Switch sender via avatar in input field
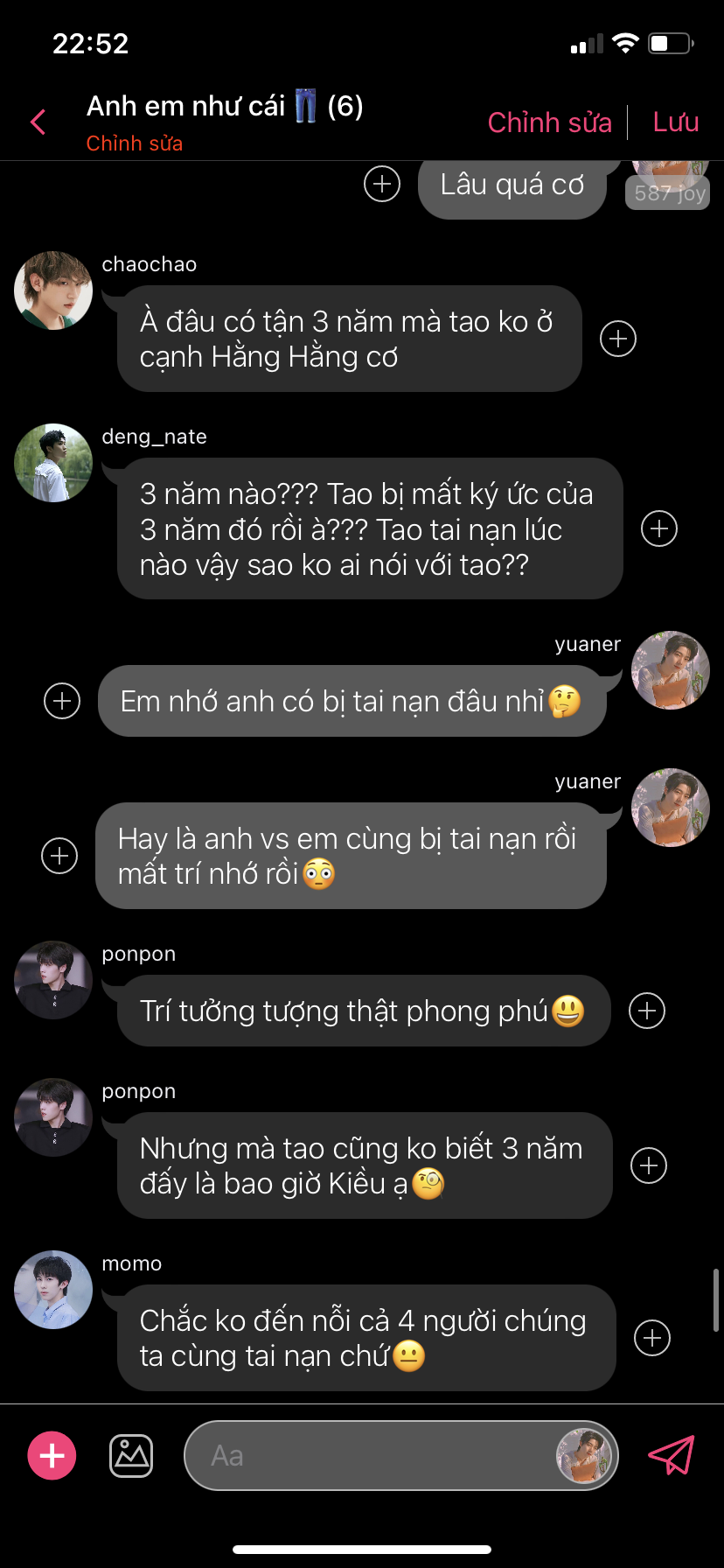 coord(583,1456)
